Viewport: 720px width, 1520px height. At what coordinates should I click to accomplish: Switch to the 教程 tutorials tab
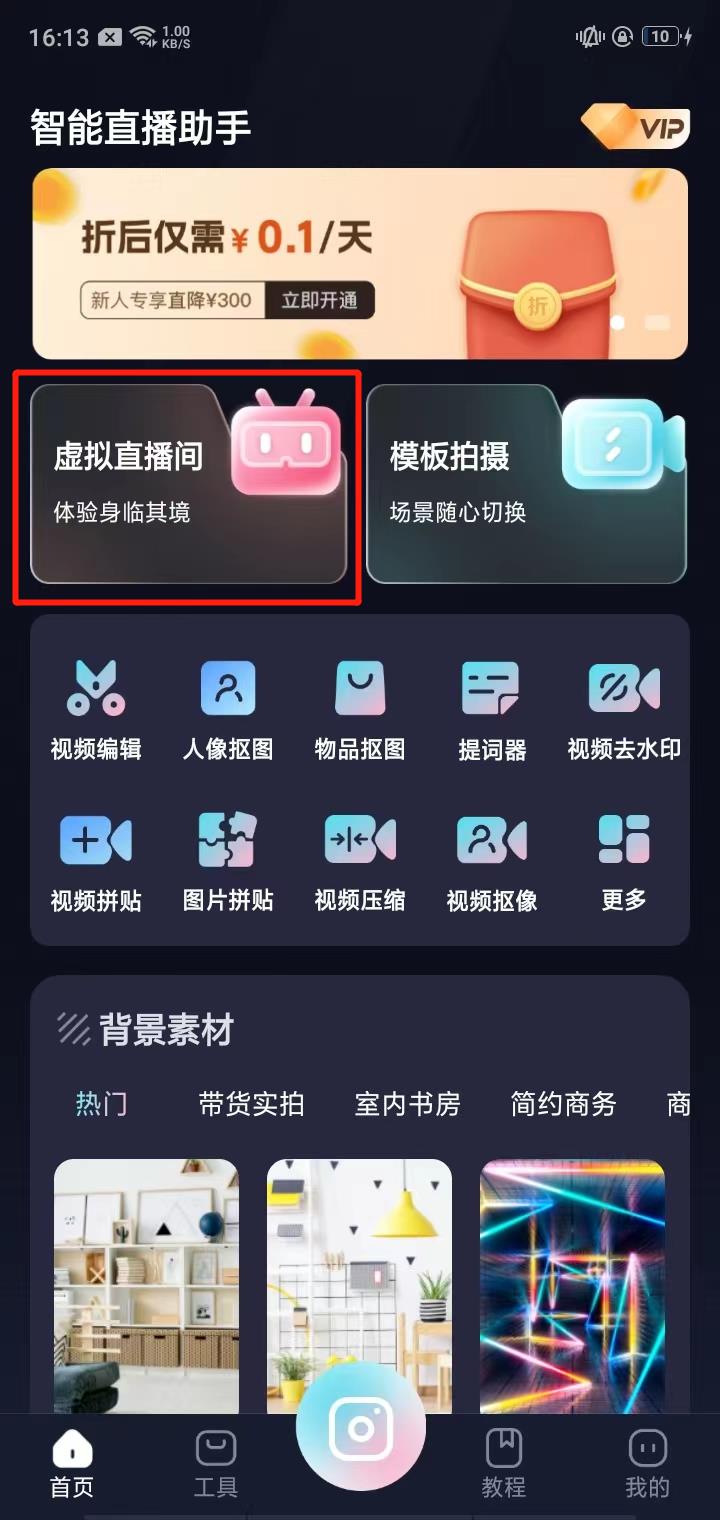[x=504, y=1470]
